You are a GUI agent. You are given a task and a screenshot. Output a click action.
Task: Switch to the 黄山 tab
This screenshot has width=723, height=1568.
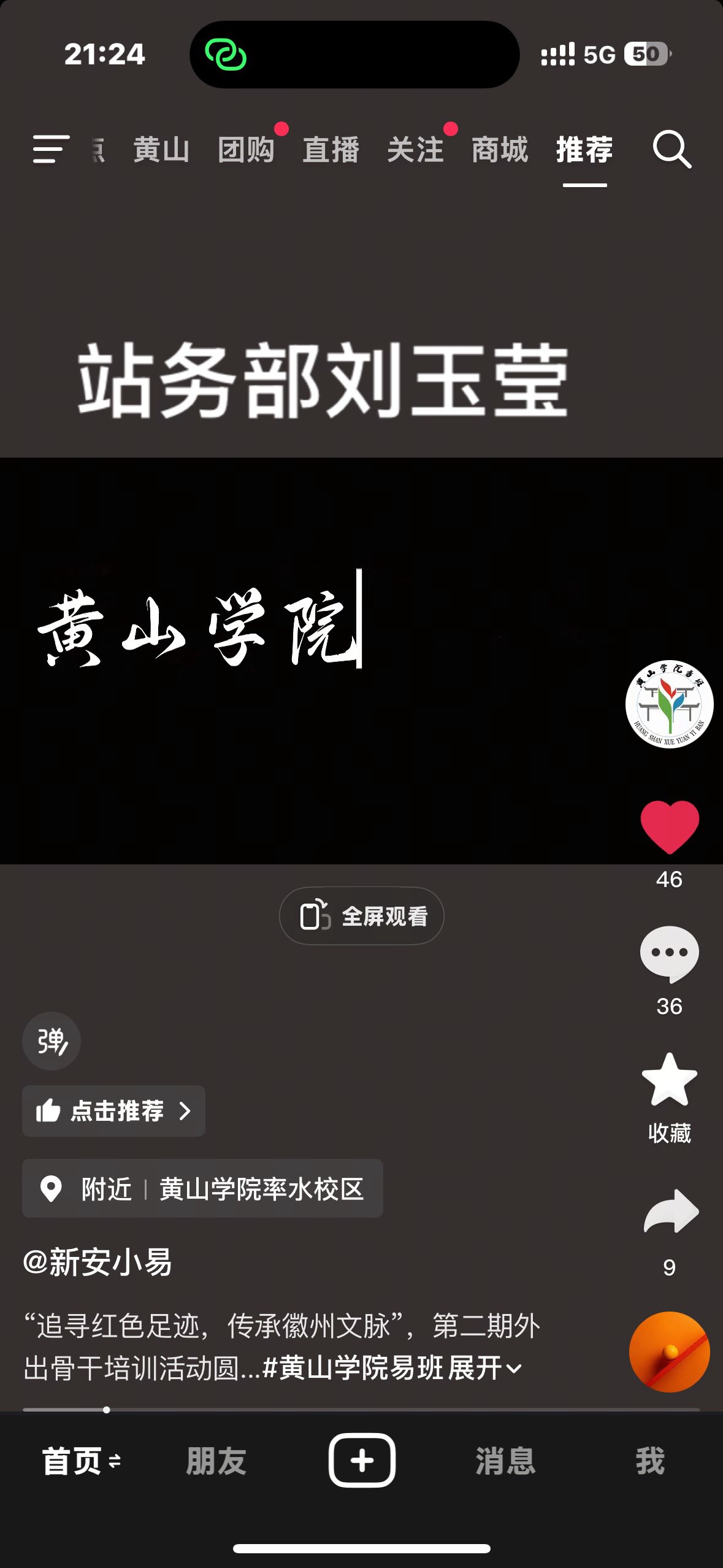[161, 150]
